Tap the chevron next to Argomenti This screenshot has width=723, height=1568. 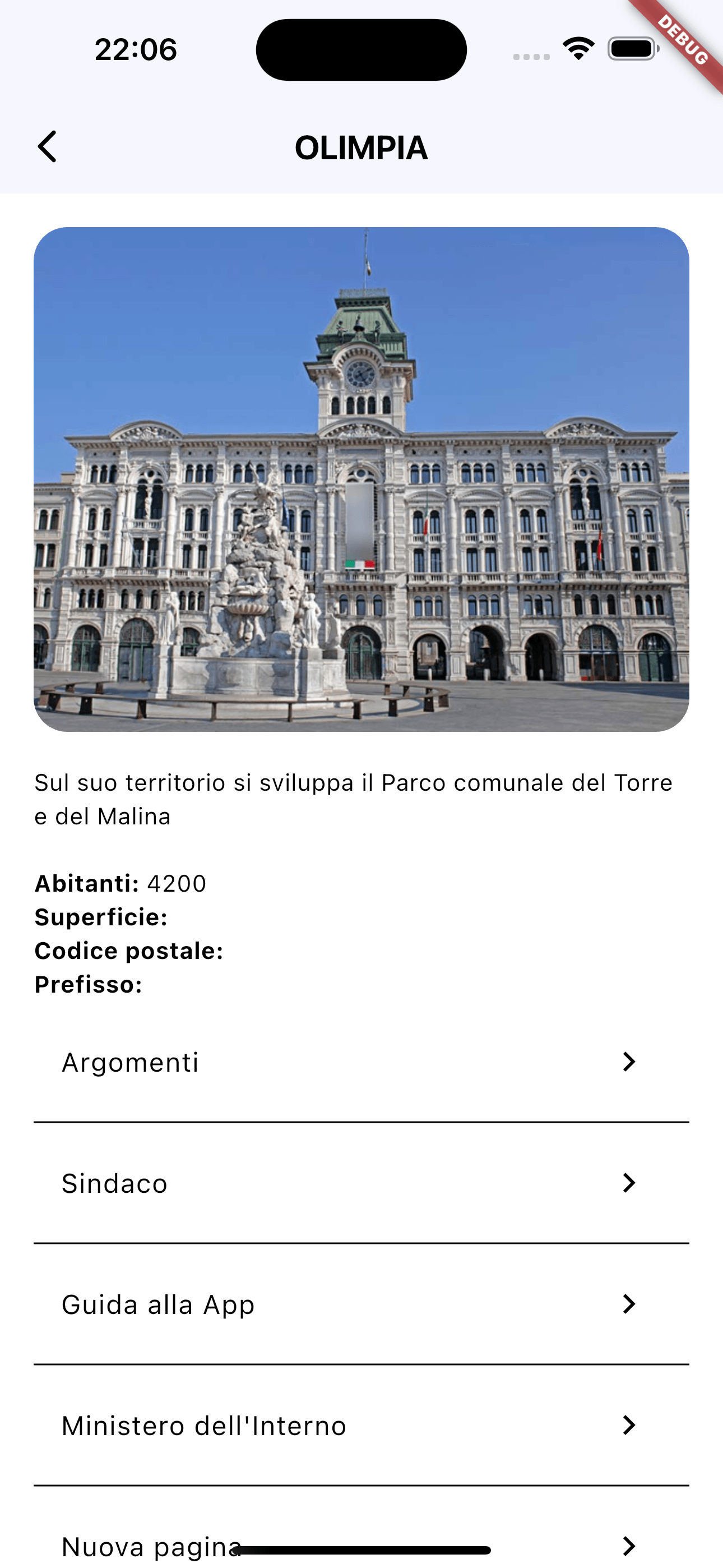point(628,1062)
